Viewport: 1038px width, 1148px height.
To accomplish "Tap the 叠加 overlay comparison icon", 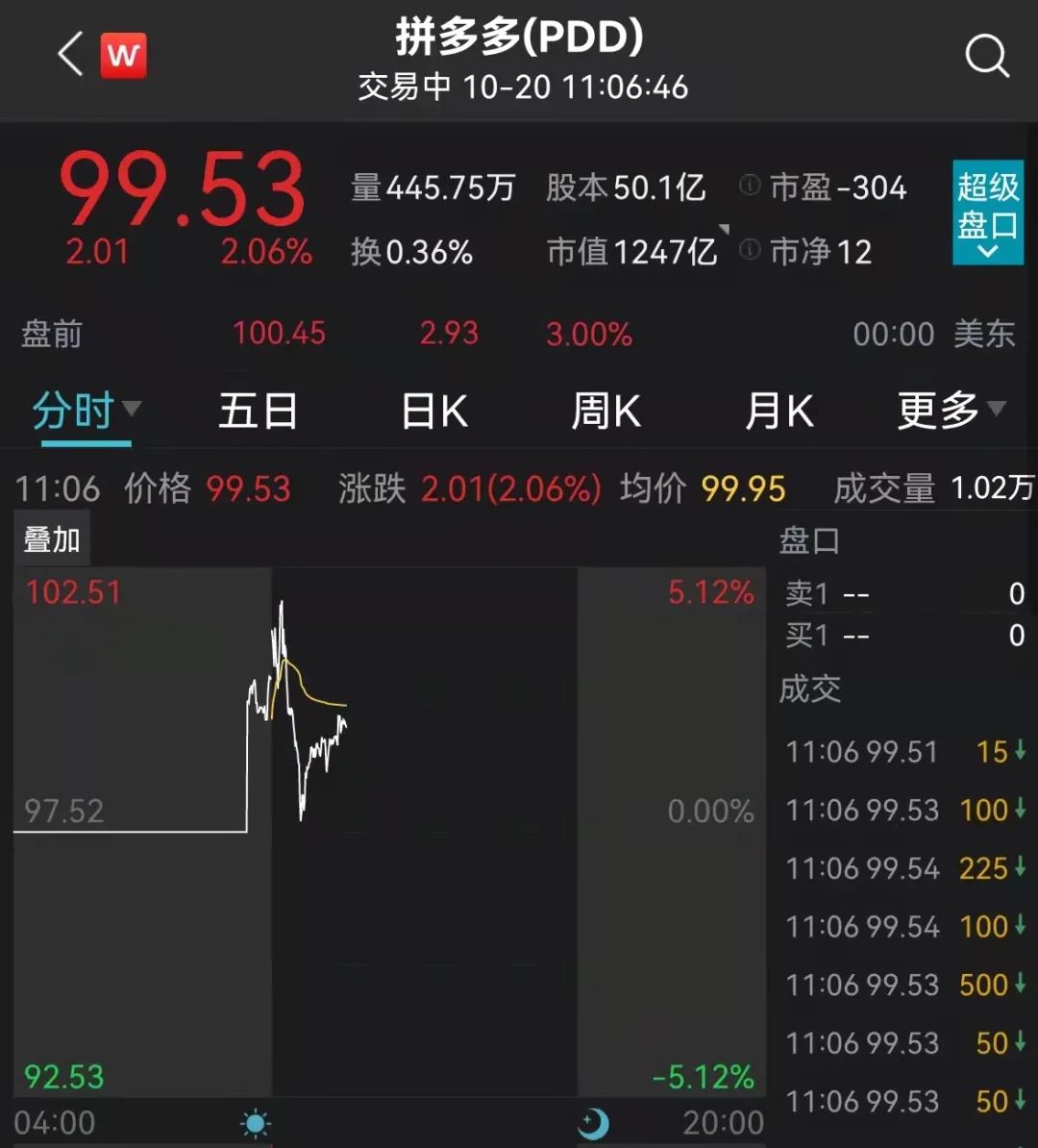I will pos(51,537).
